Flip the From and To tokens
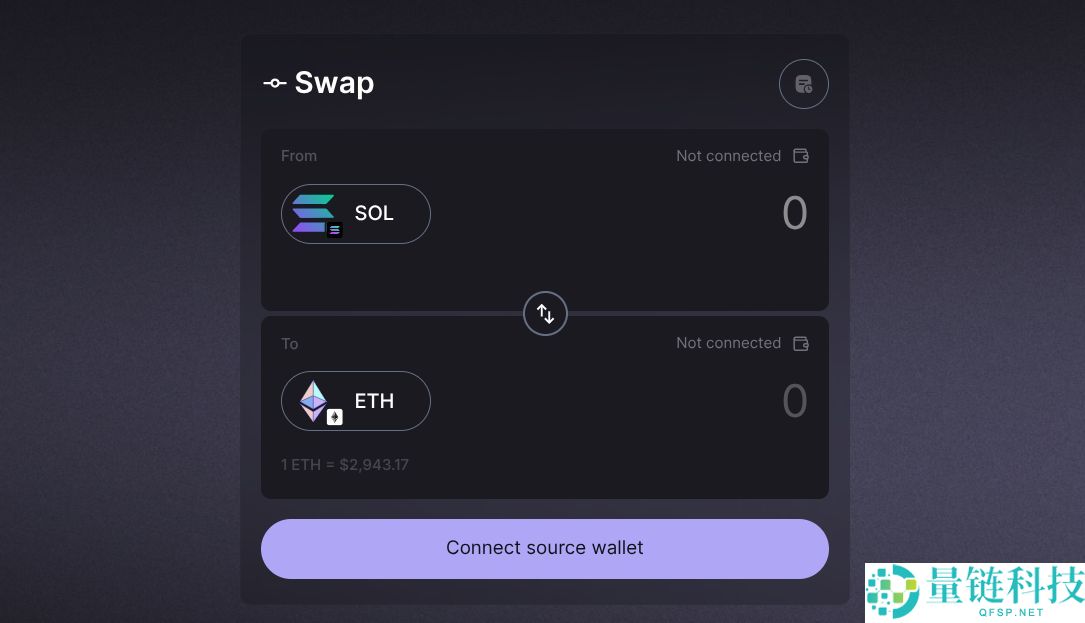 (x=545, y=314)
